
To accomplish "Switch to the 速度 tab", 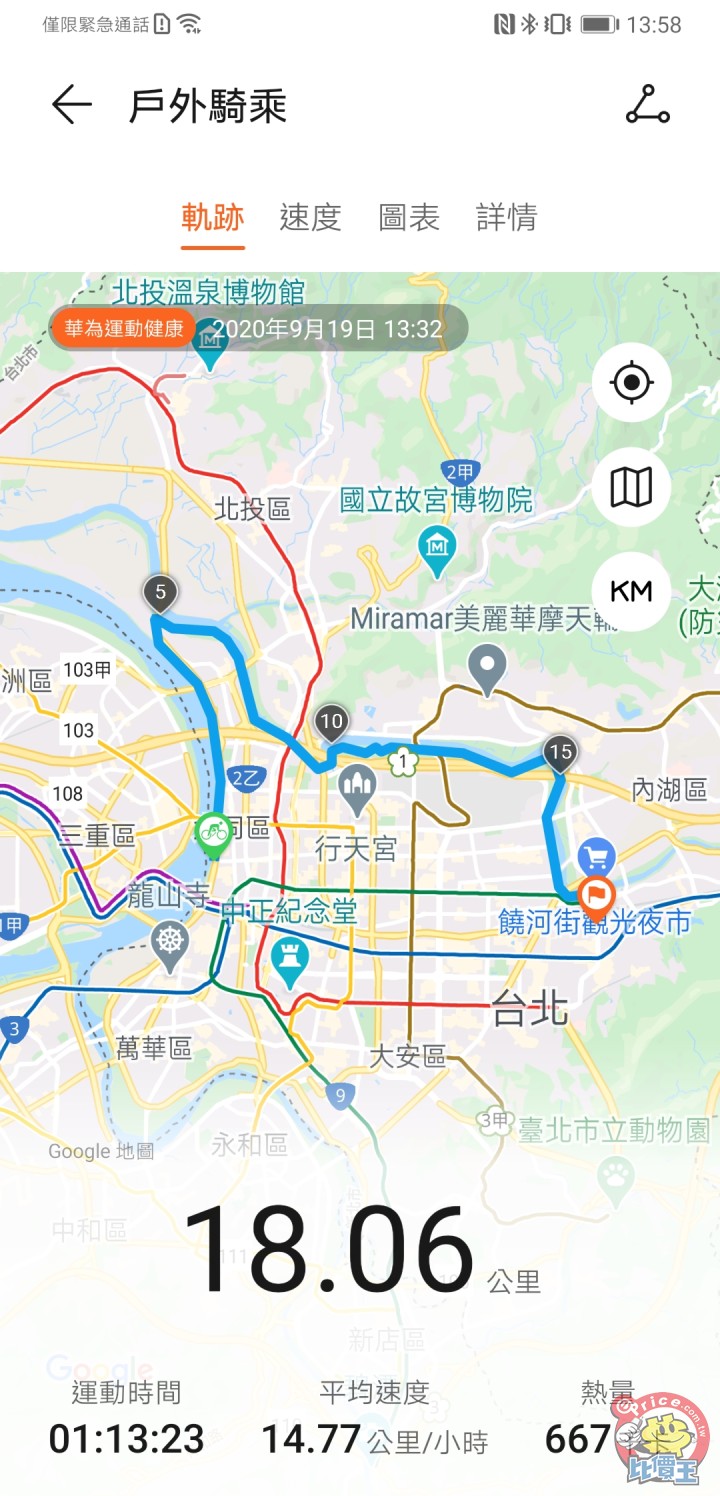I will point(310,217).
